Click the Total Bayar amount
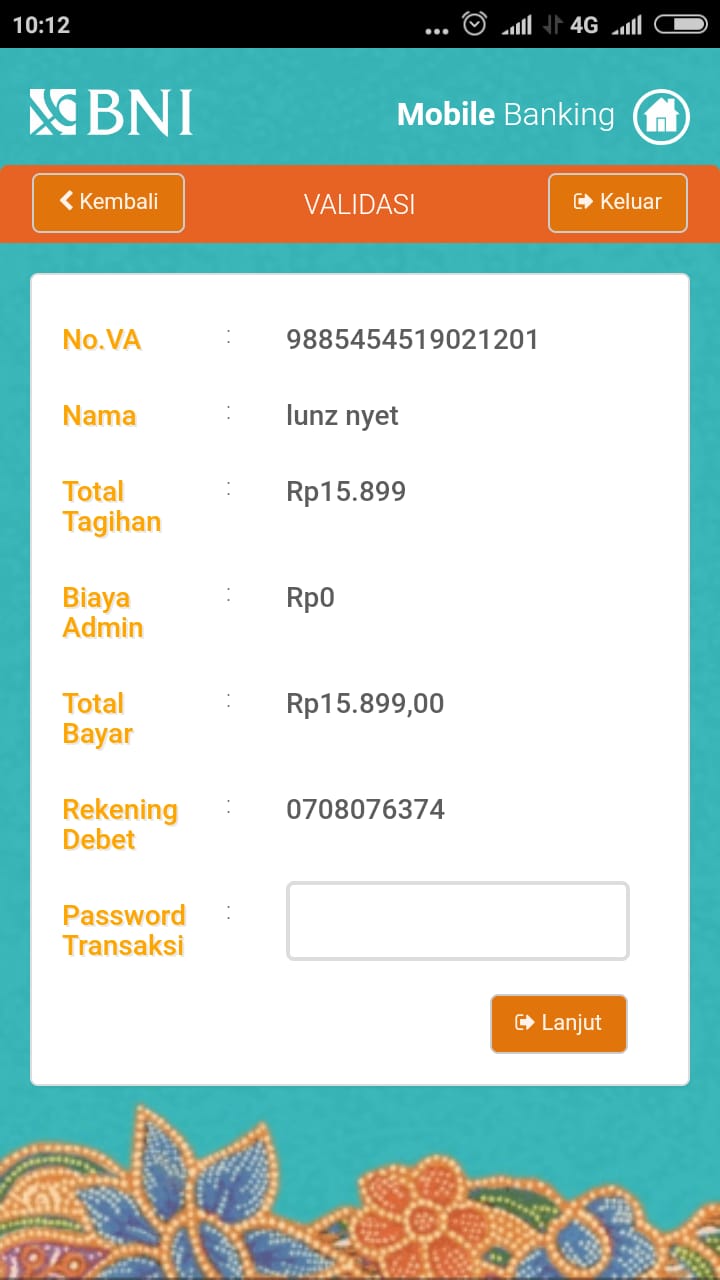This screenshot has height=1280, width=720. tap(366, 703)
